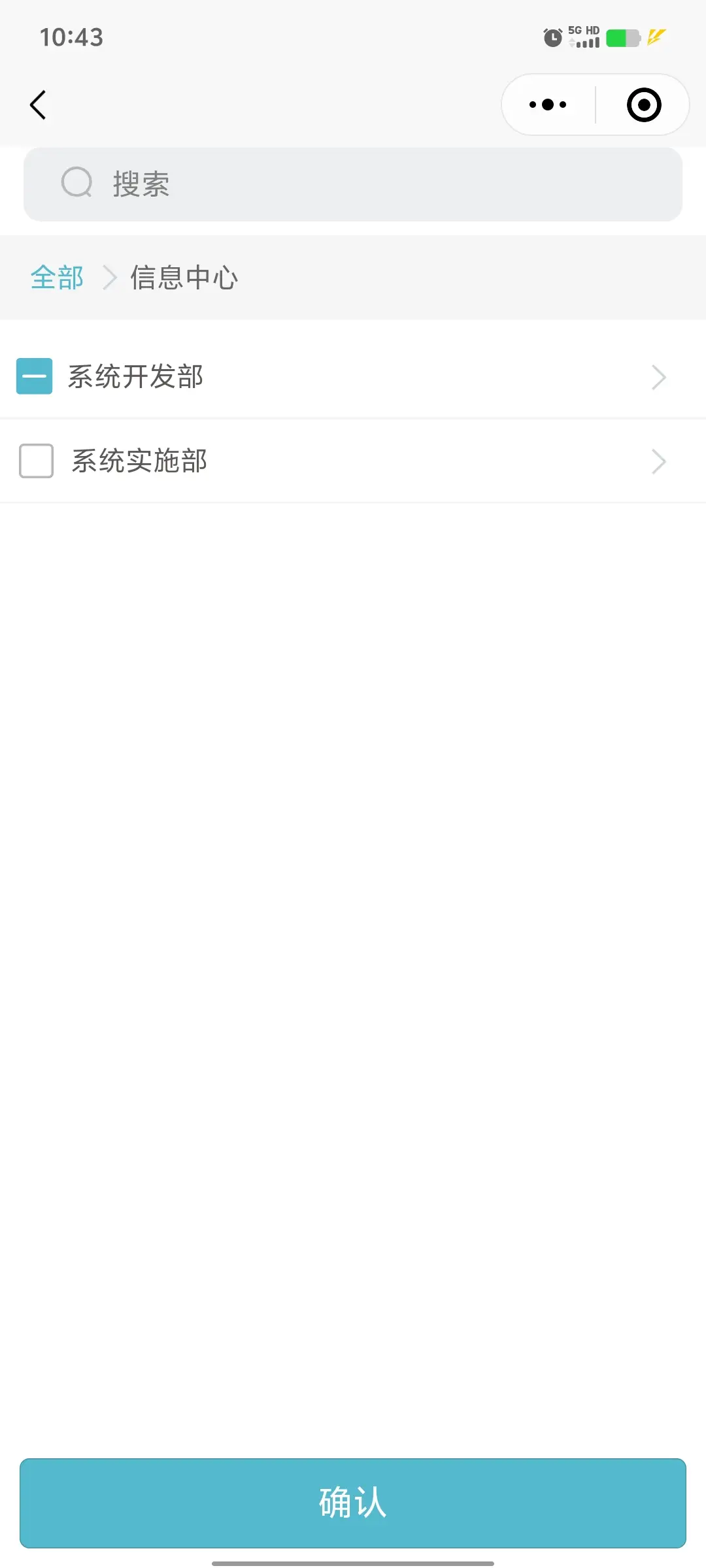The image size is (706, 1568).
Task: Open the mini program three-dot menu
Action: tap(548, 105)
